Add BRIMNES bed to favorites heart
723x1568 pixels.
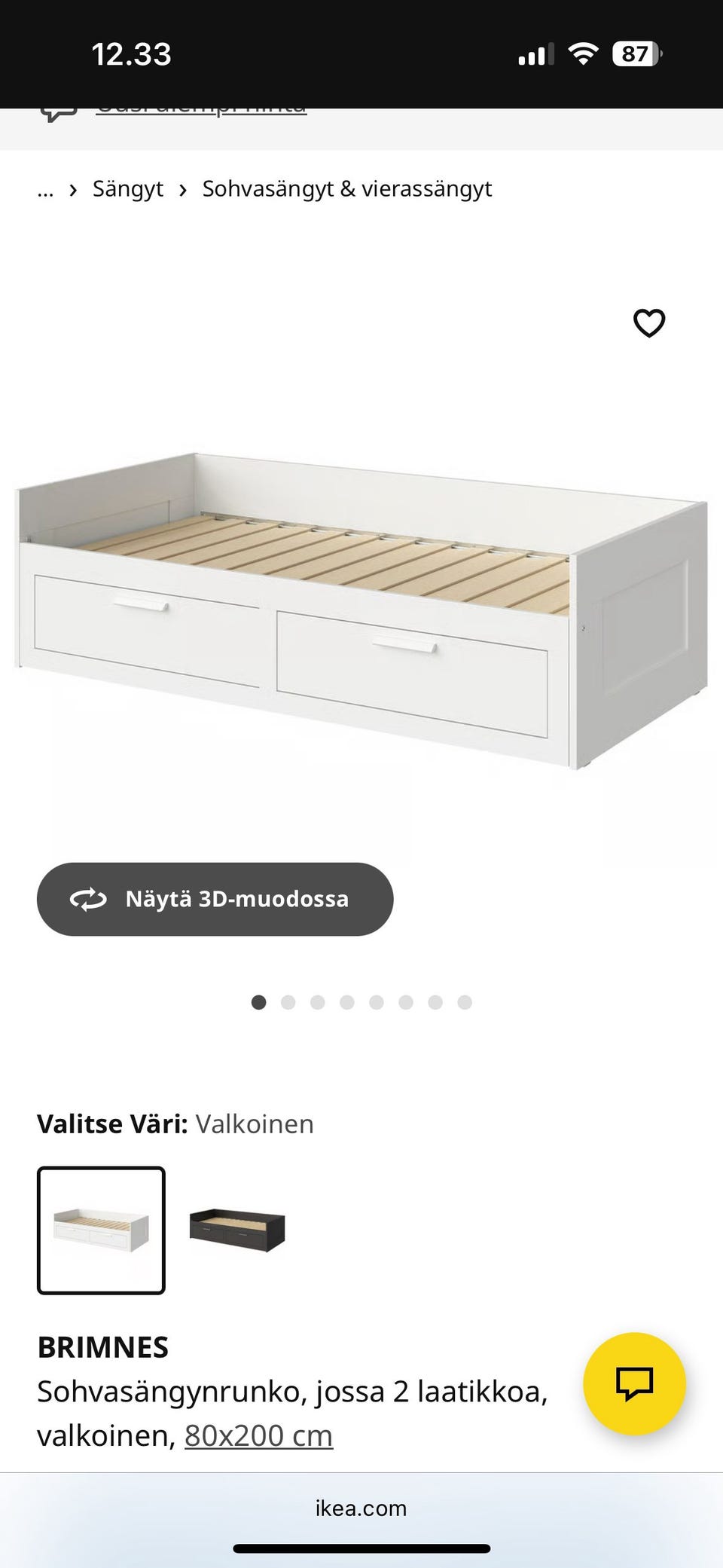(648, 323)
